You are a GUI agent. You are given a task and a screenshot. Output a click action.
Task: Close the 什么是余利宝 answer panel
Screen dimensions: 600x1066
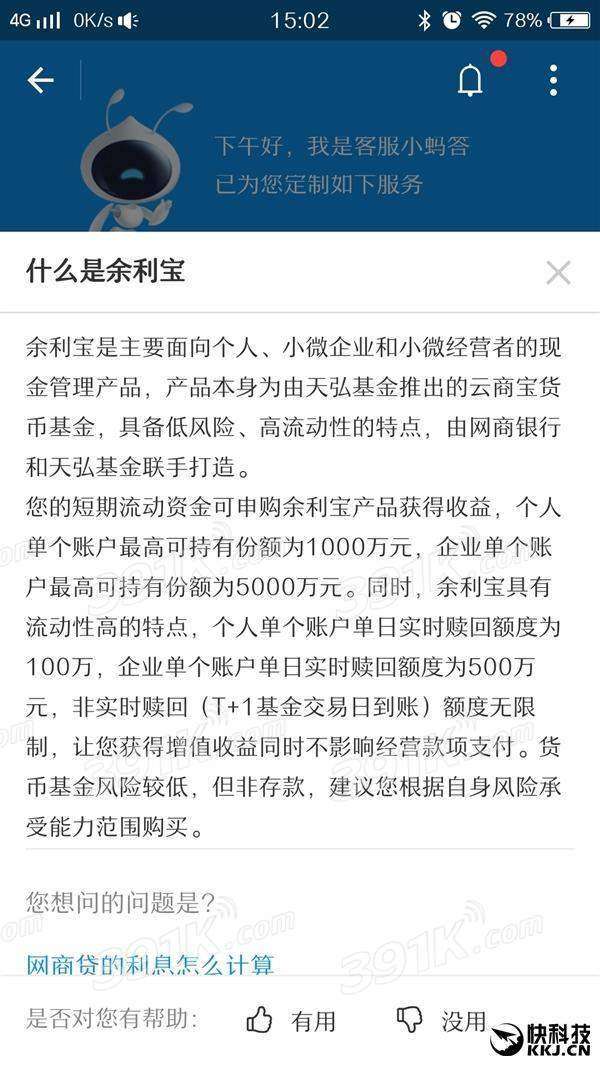pos(559,273)
